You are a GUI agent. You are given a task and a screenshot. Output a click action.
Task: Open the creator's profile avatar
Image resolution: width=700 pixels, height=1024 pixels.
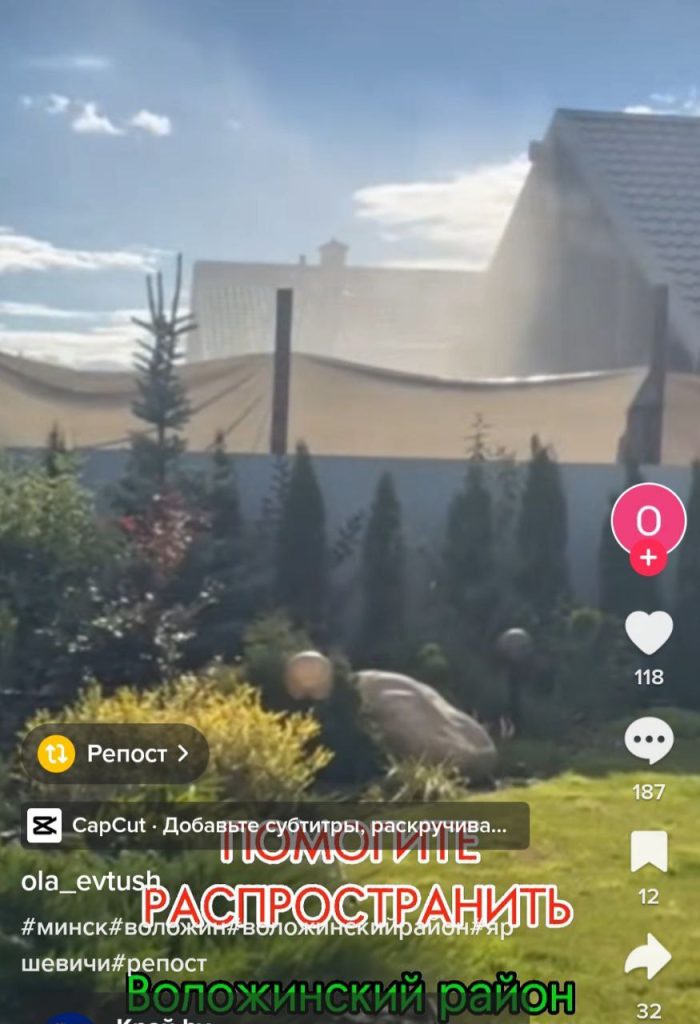(x=648, y=519)
